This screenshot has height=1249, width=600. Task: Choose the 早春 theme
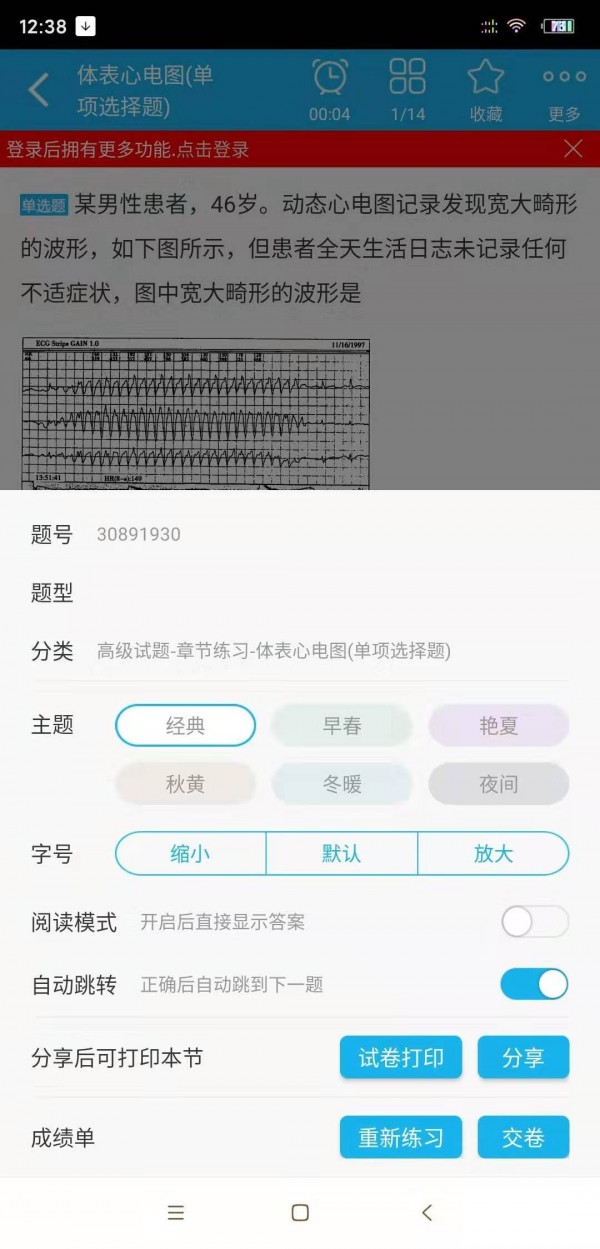coord(342,726)
